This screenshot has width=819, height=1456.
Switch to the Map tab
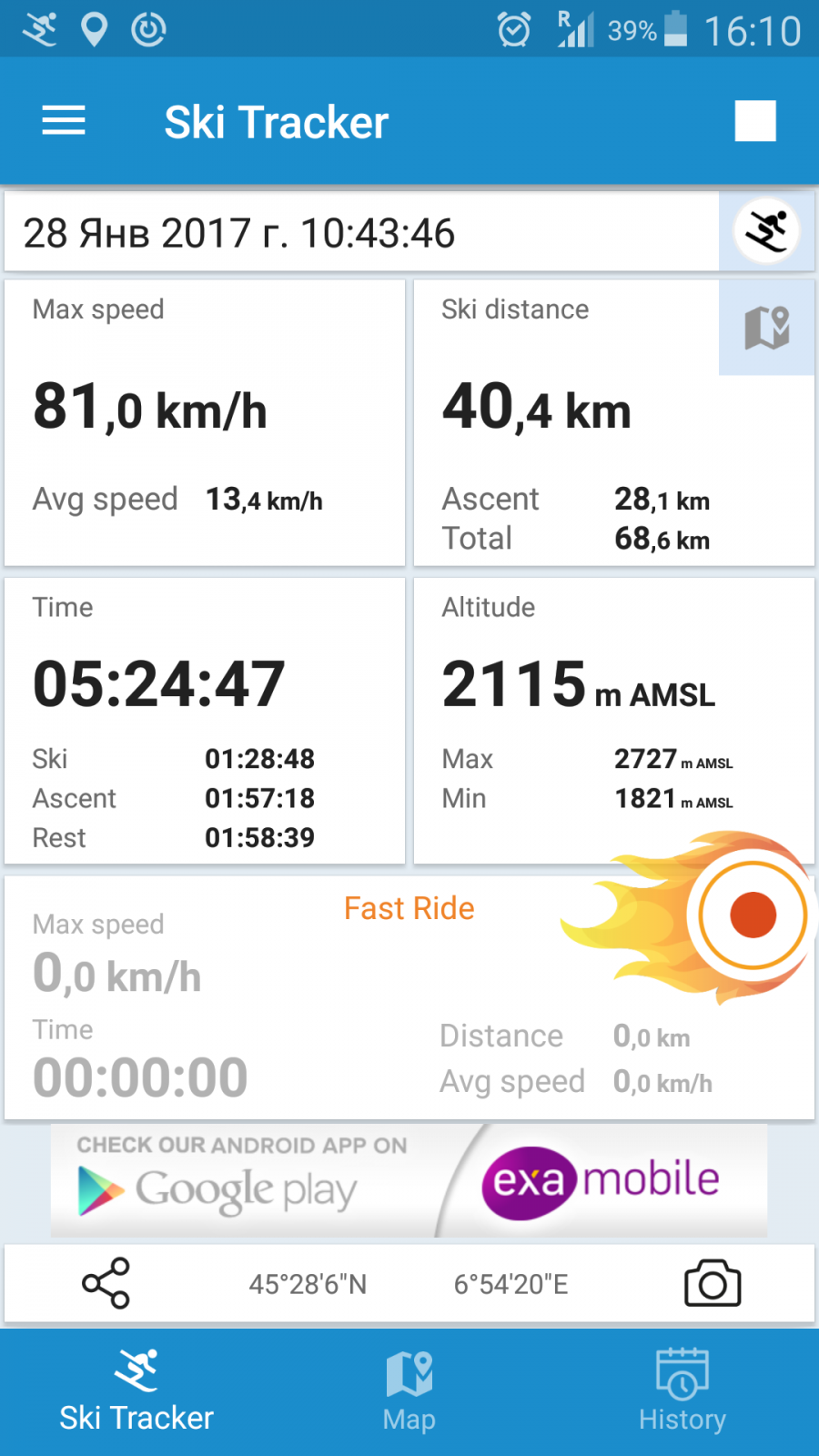point(409,1392)
